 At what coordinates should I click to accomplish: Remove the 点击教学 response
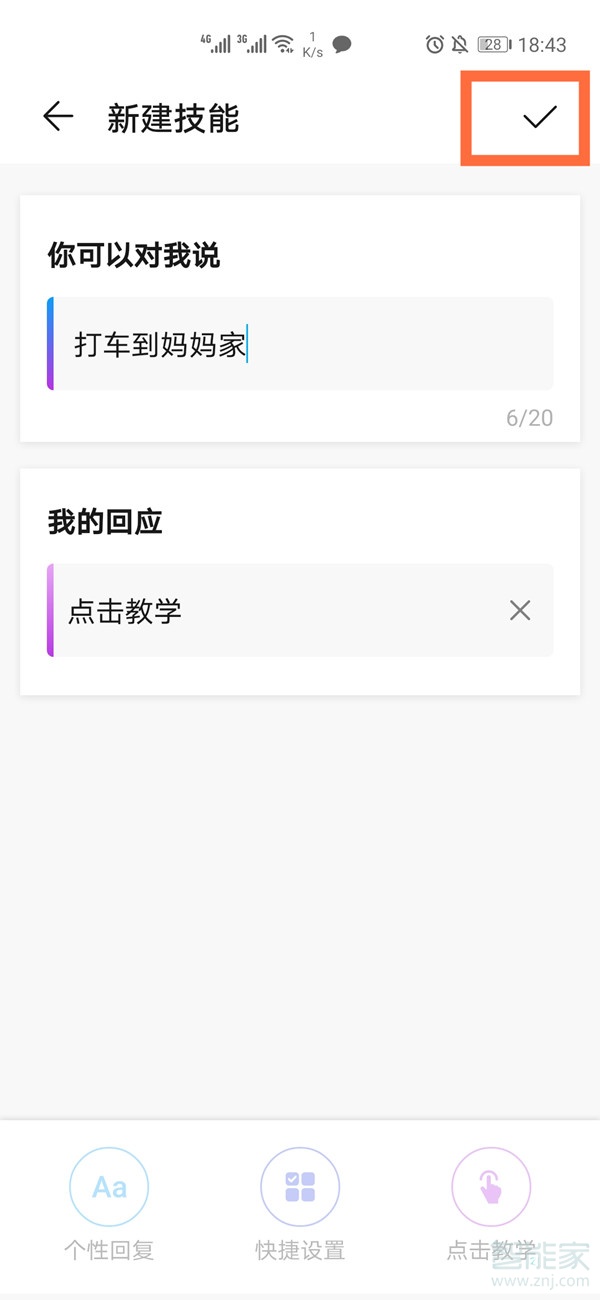tap(520, 610)
